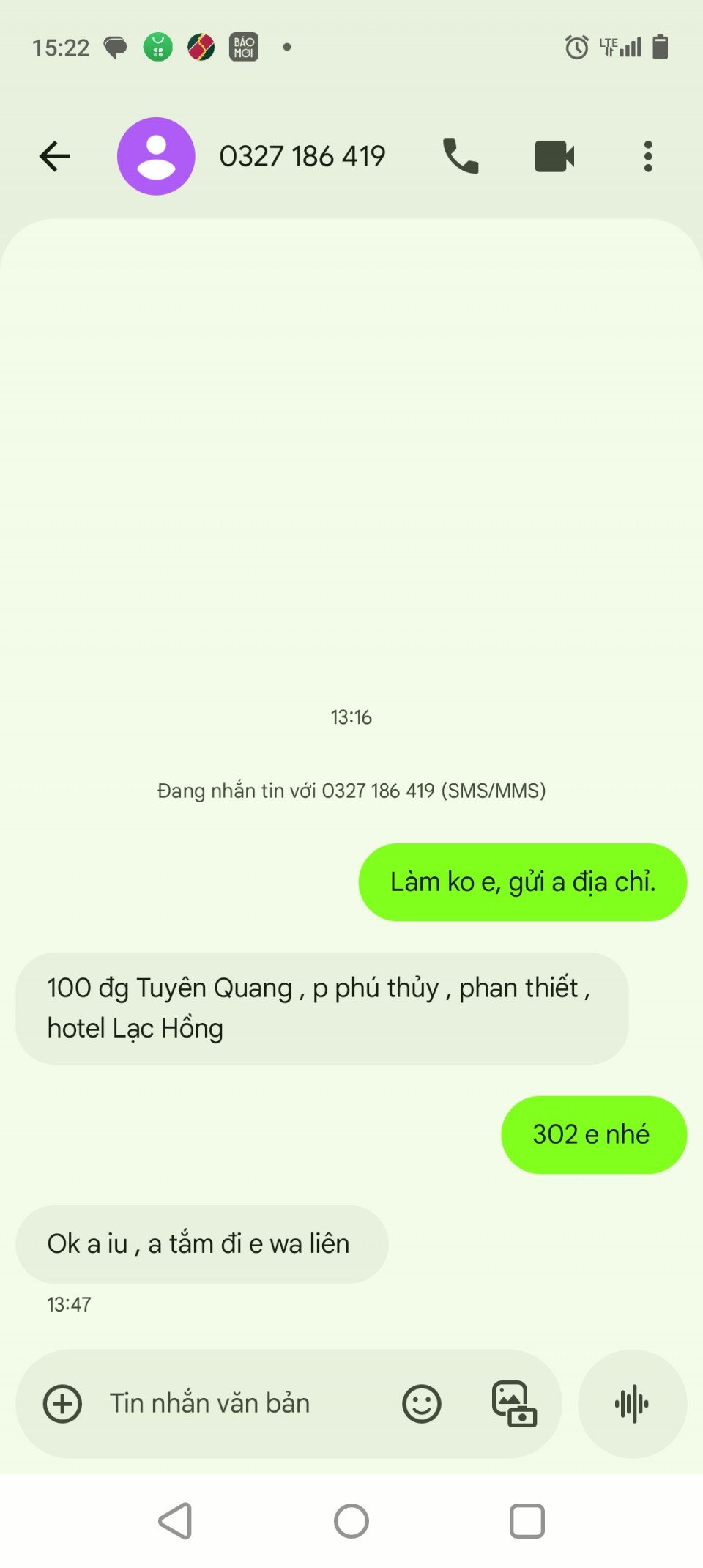Open the emoji picker
Viewport: 703px width, 1568px height.
(422, 1404)
